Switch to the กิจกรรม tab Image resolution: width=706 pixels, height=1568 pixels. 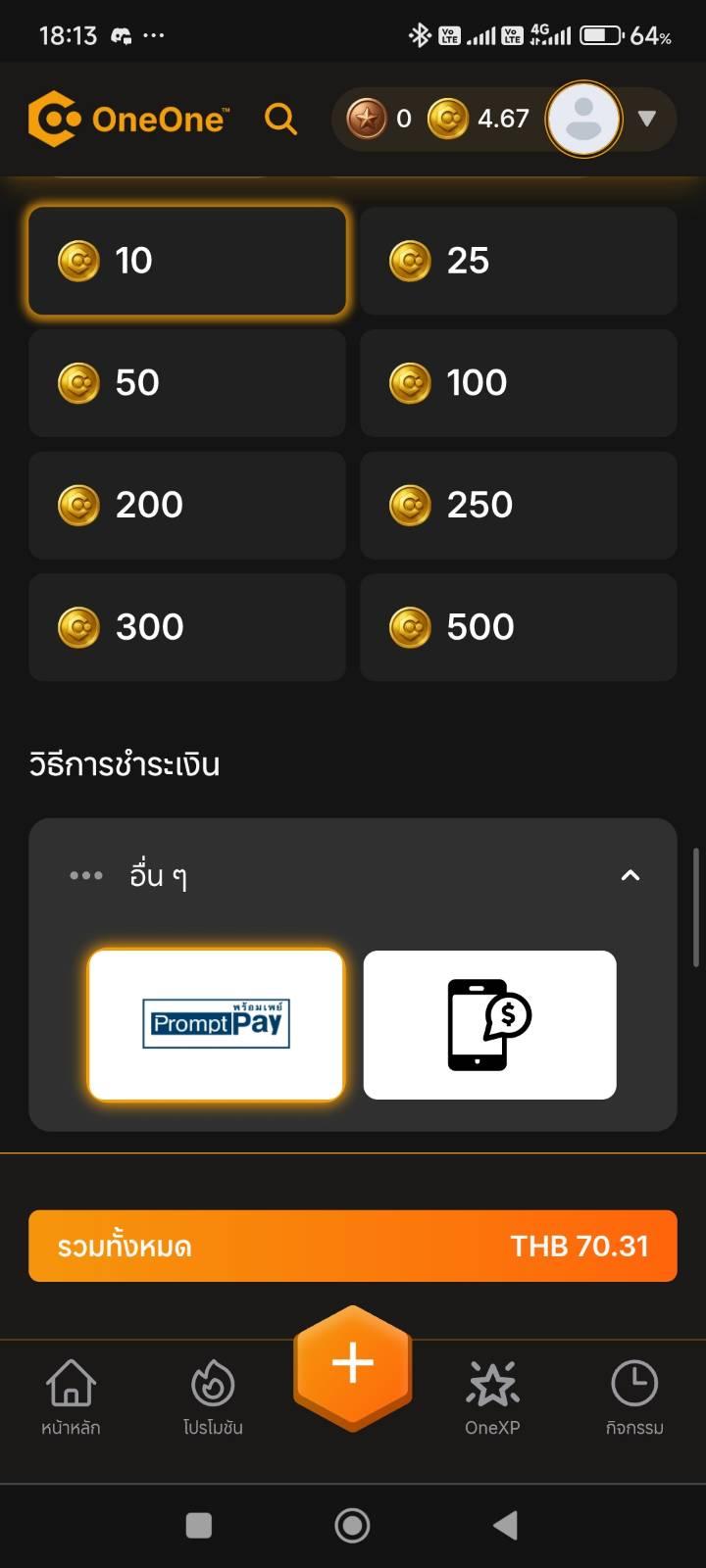coord(634,1397)
